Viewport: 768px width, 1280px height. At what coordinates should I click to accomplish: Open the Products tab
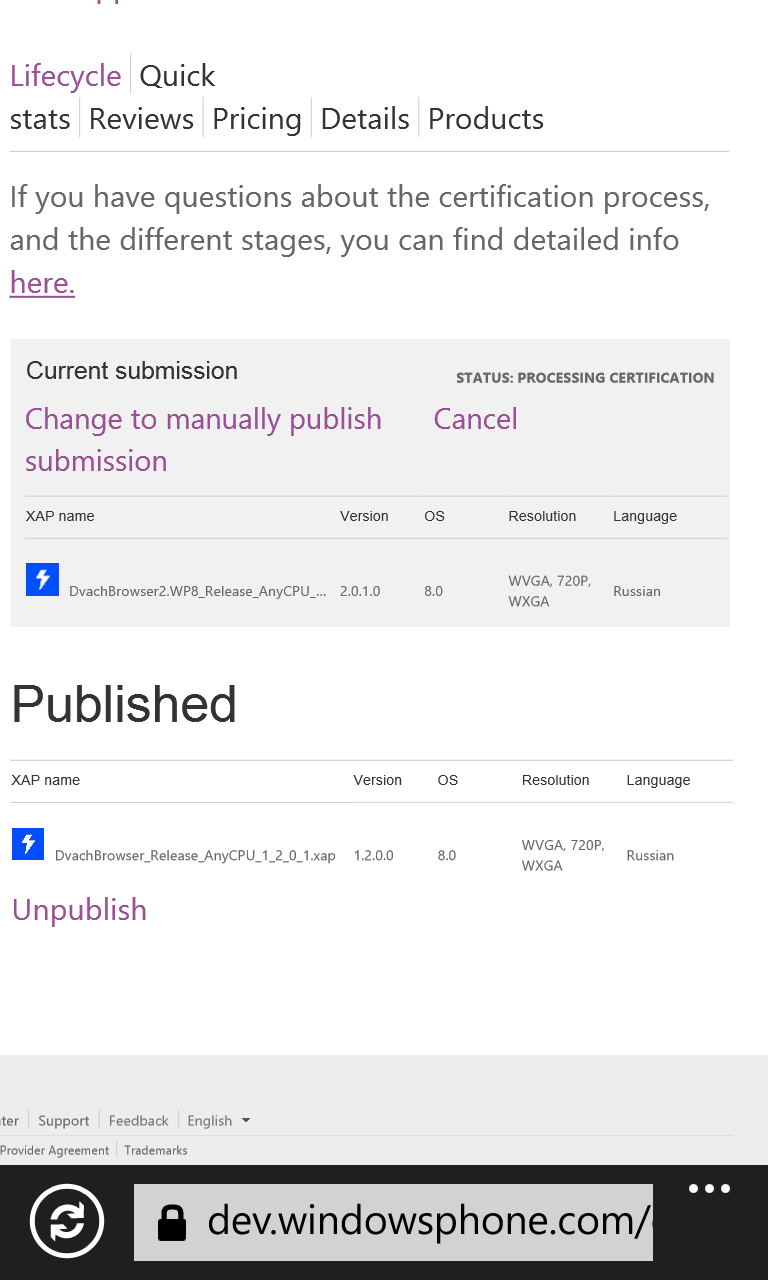(486, 119)
